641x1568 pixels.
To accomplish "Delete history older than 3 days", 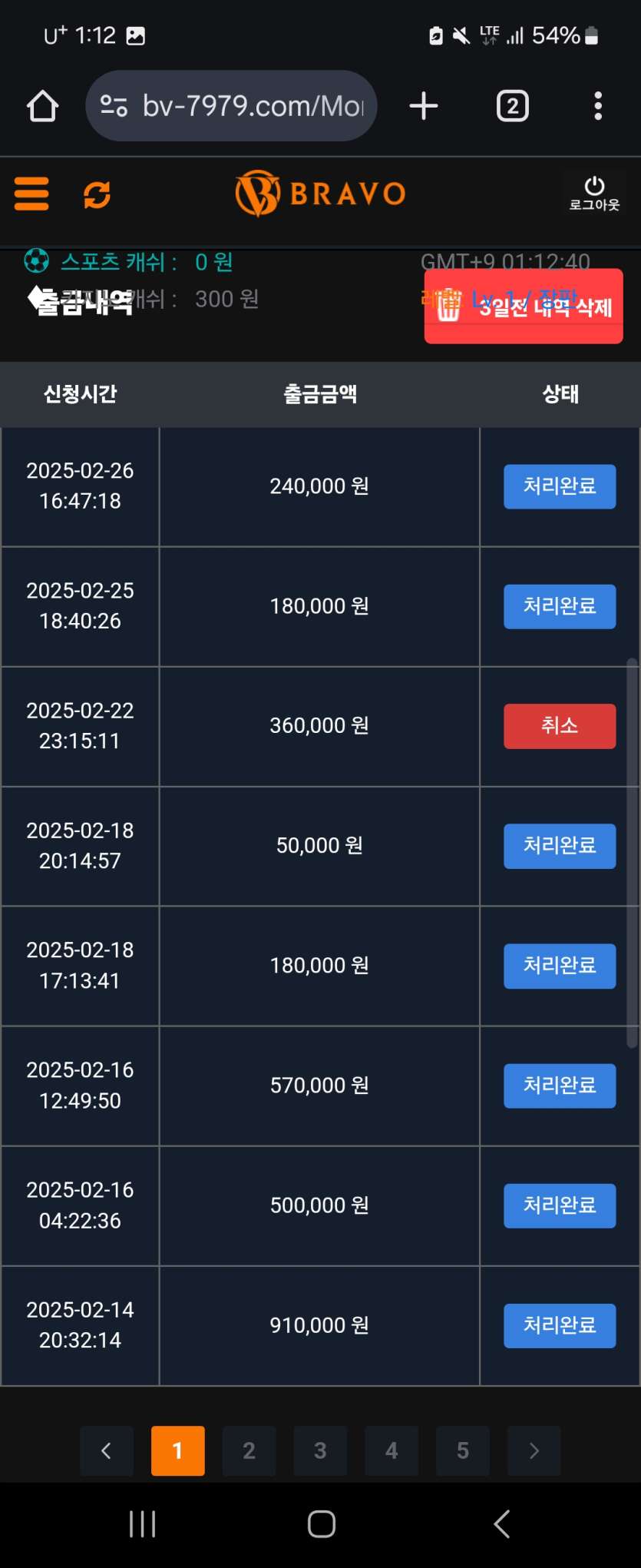I will [x=524, y=307].
